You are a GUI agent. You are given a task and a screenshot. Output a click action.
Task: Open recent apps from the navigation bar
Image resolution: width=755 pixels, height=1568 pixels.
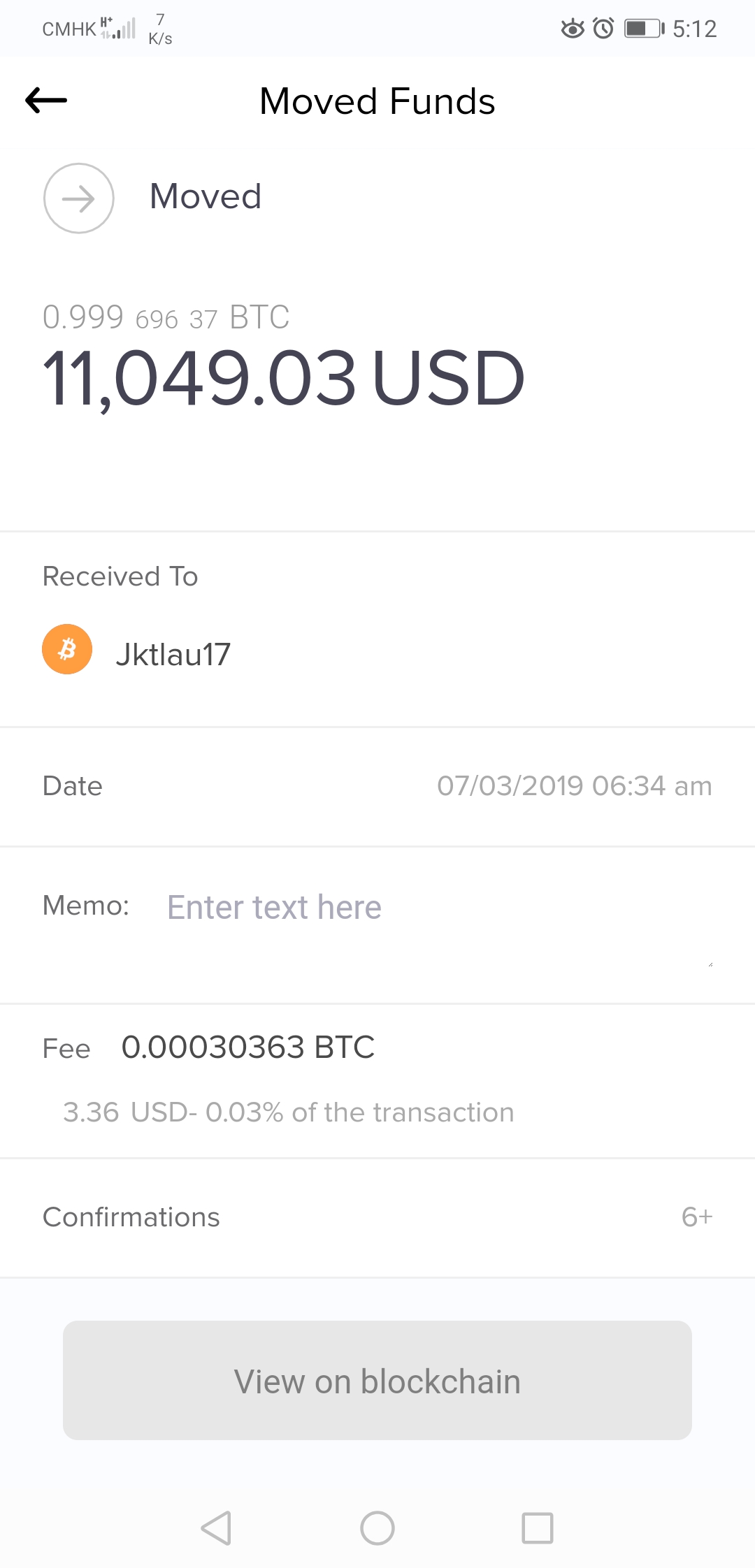pos(538,1528)
